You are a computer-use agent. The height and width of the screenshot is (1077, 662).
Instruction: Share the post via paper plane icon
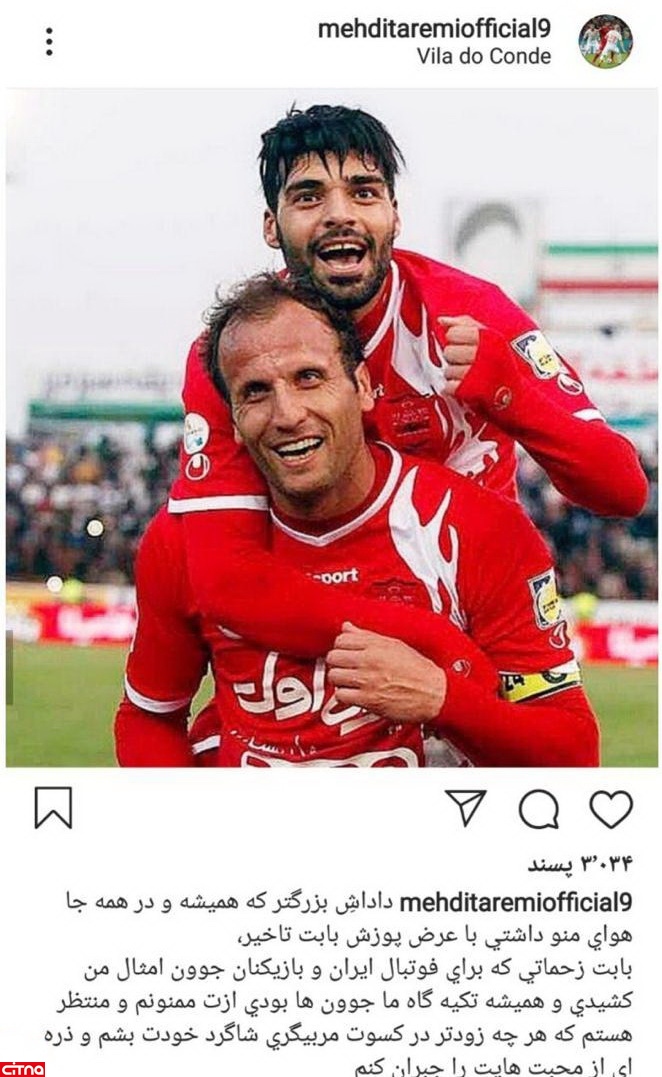pos(466,808)
